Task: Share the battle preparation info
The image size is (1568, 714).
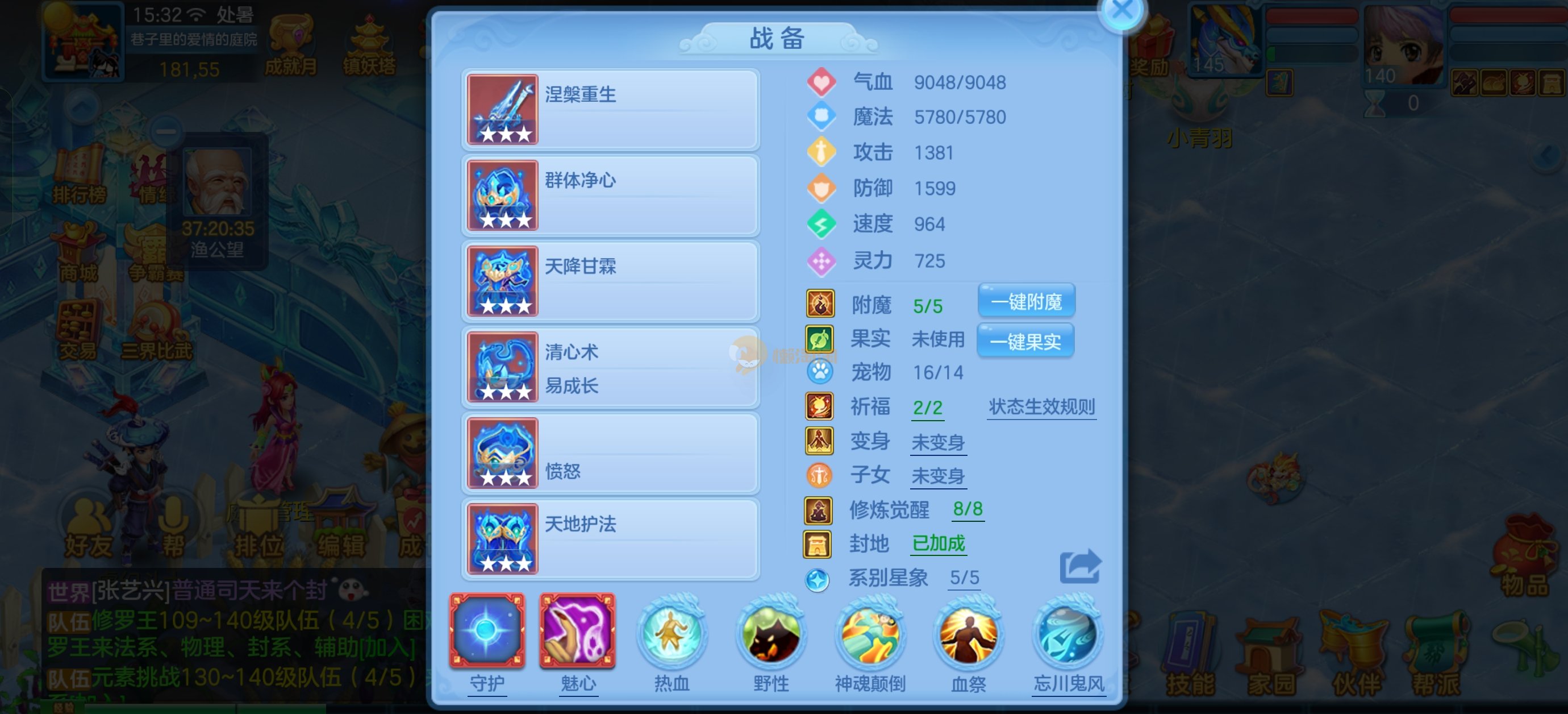Action: coord(1080,567)
